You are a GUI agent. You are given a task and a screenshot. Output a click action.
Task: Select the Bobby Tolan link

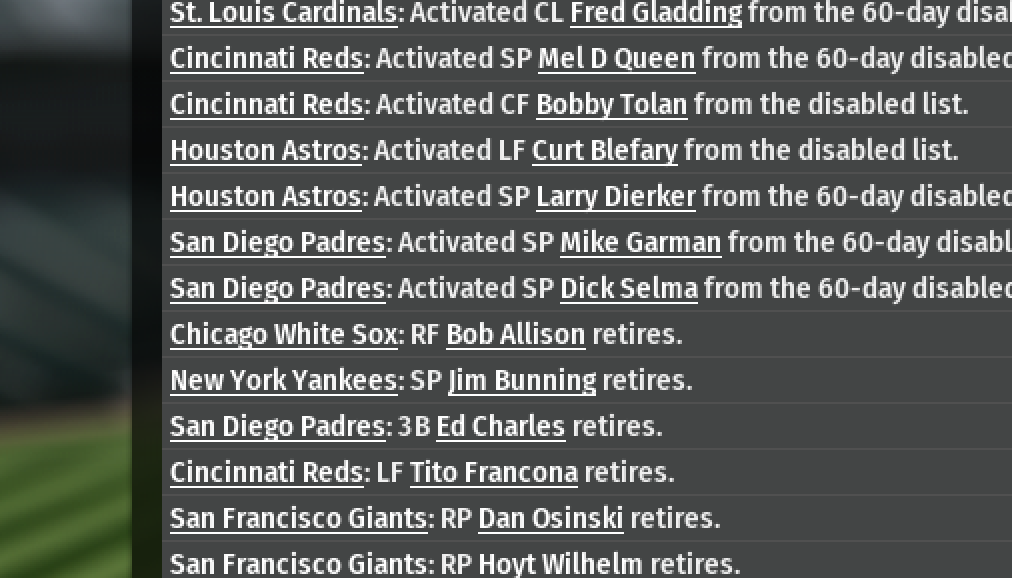(611, 104)
